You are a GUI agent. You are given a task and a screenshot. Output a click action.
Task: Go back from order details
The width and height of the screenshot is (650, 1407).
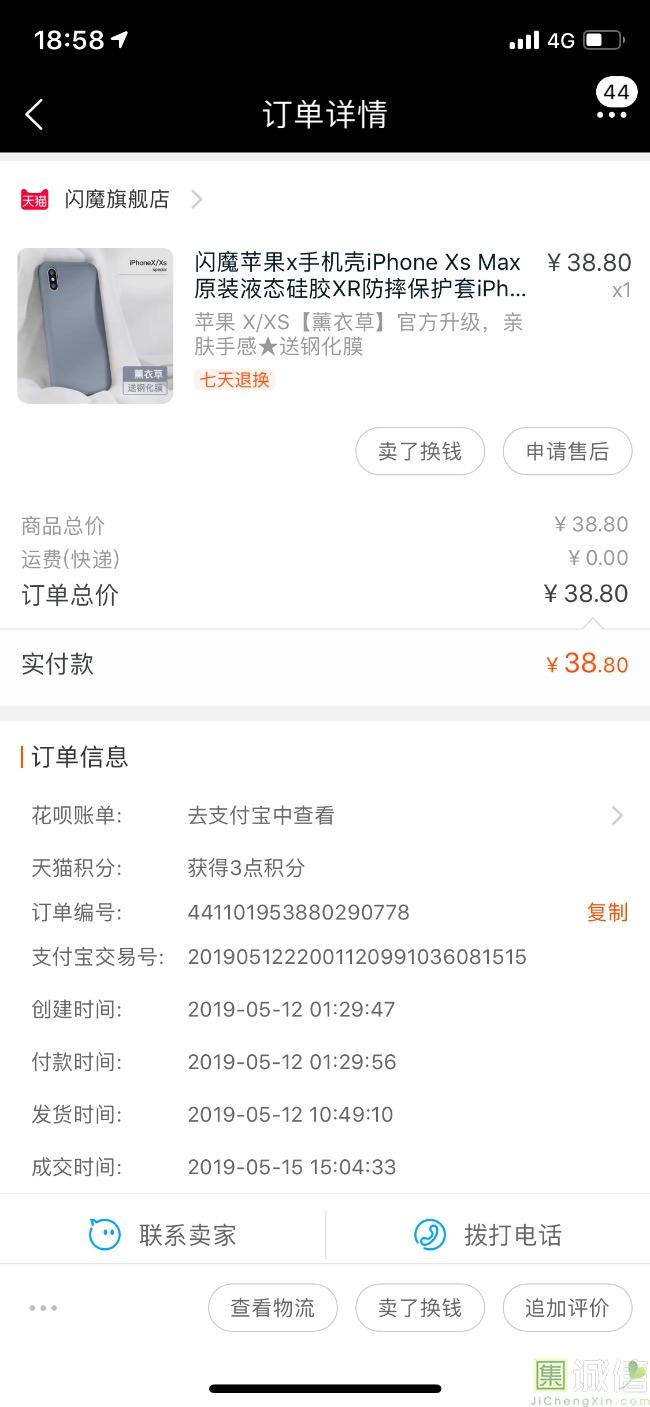(x=34, y=115)
